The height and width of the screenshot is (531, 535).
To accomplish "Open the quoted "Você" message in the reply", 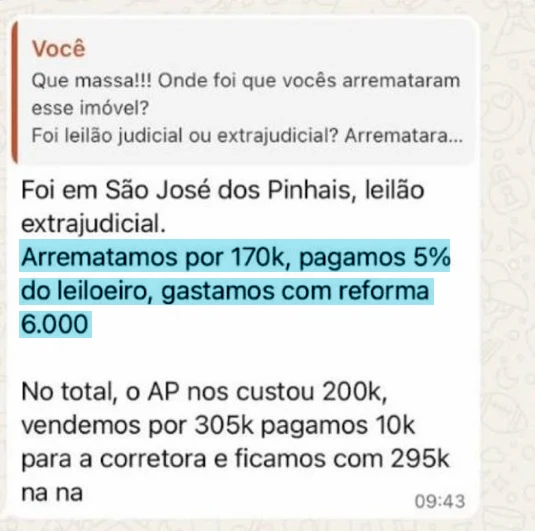I will pos(243,92).
